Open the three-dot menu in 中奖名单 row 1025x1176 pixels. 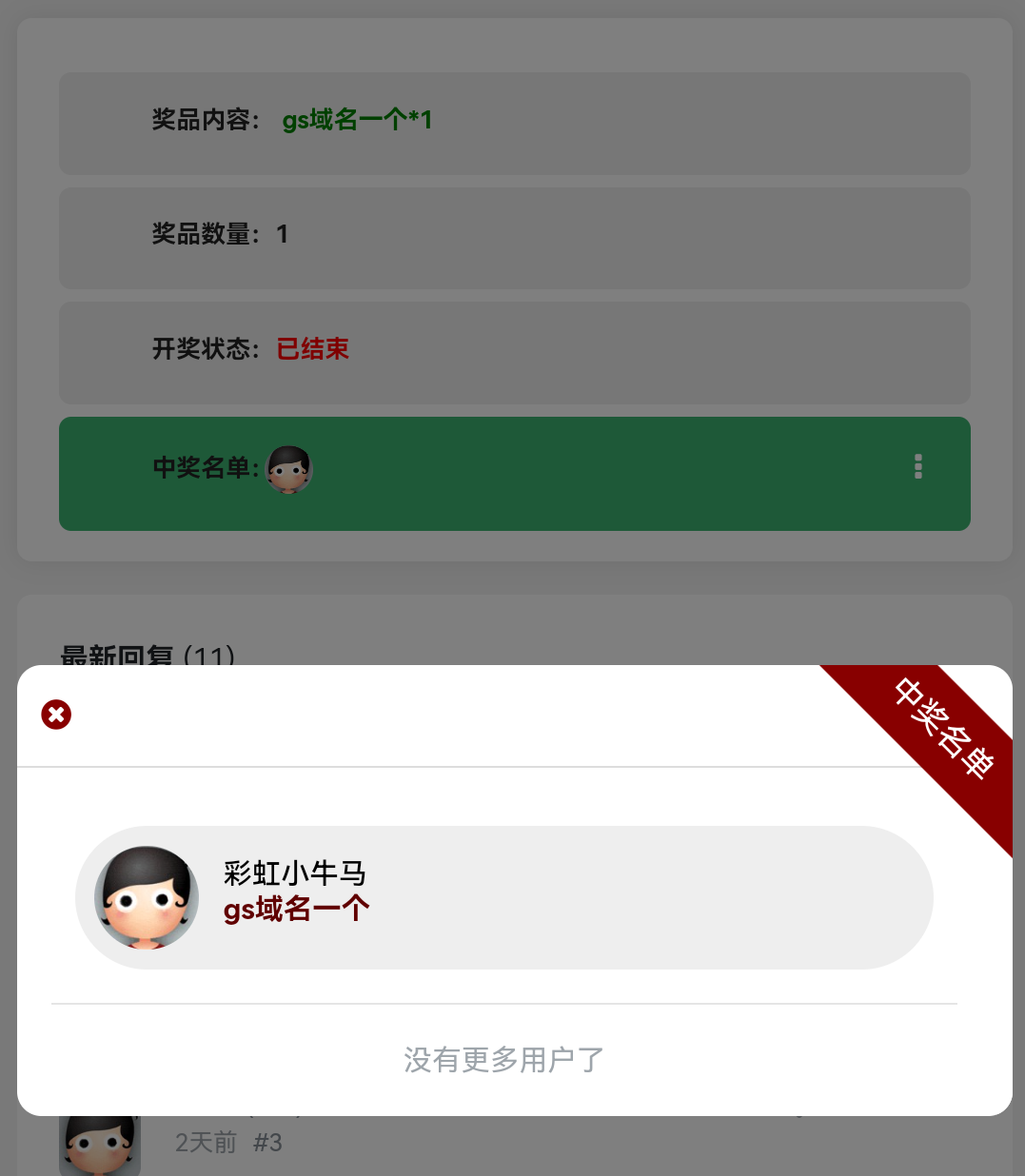click(917, 466)
